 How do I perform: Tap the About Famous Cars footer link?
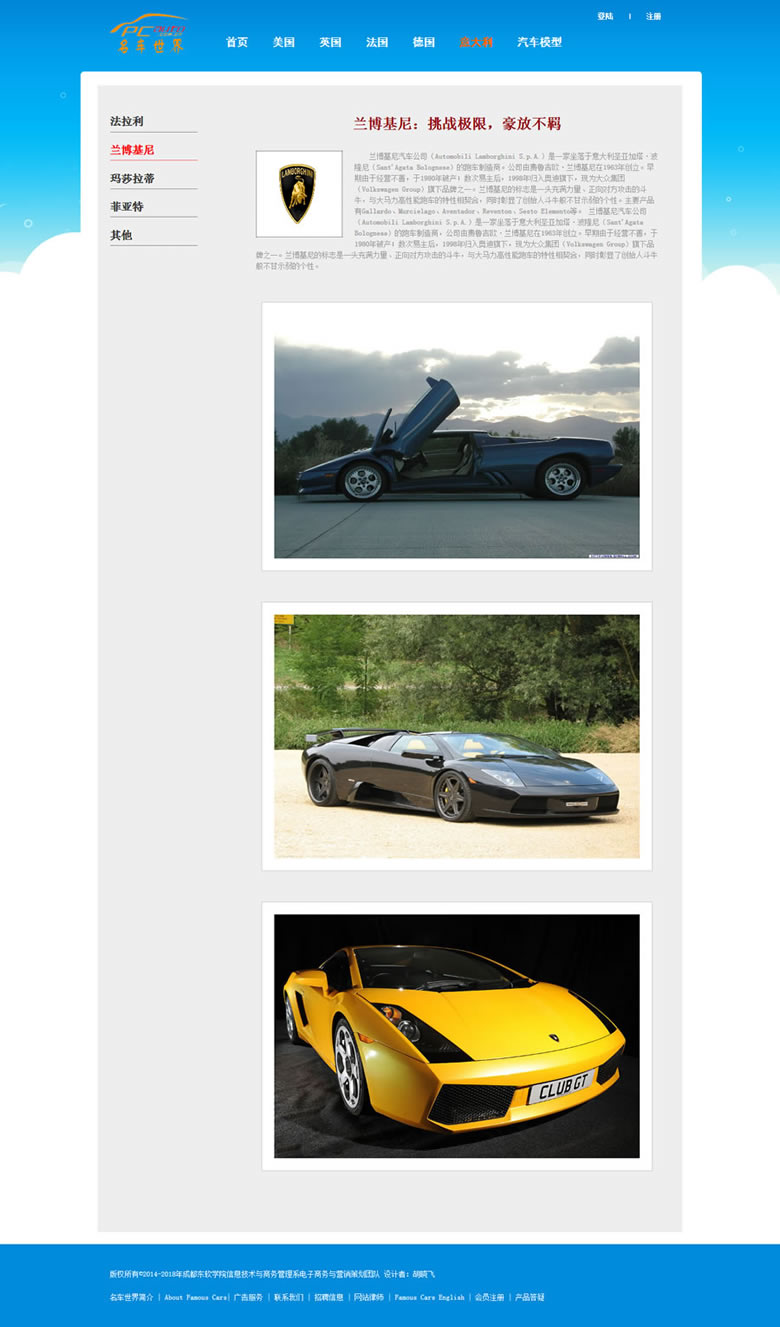point(195,1297)
